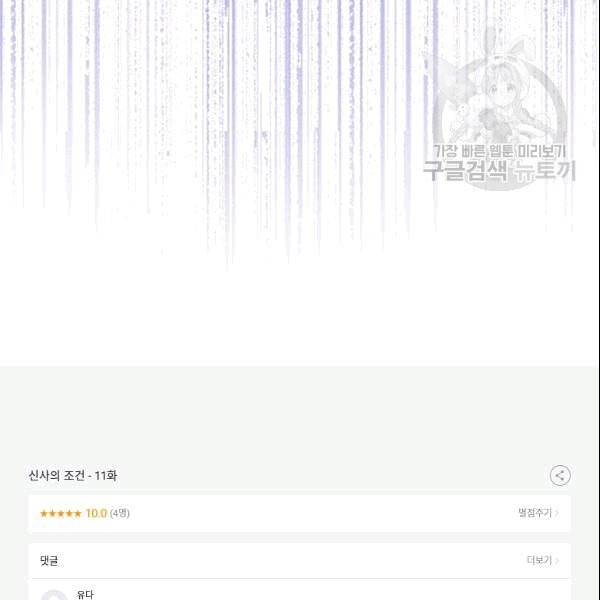600x600 pixels.
Task: Open 별점주기 to rate this episode
Action: [538, 513]
